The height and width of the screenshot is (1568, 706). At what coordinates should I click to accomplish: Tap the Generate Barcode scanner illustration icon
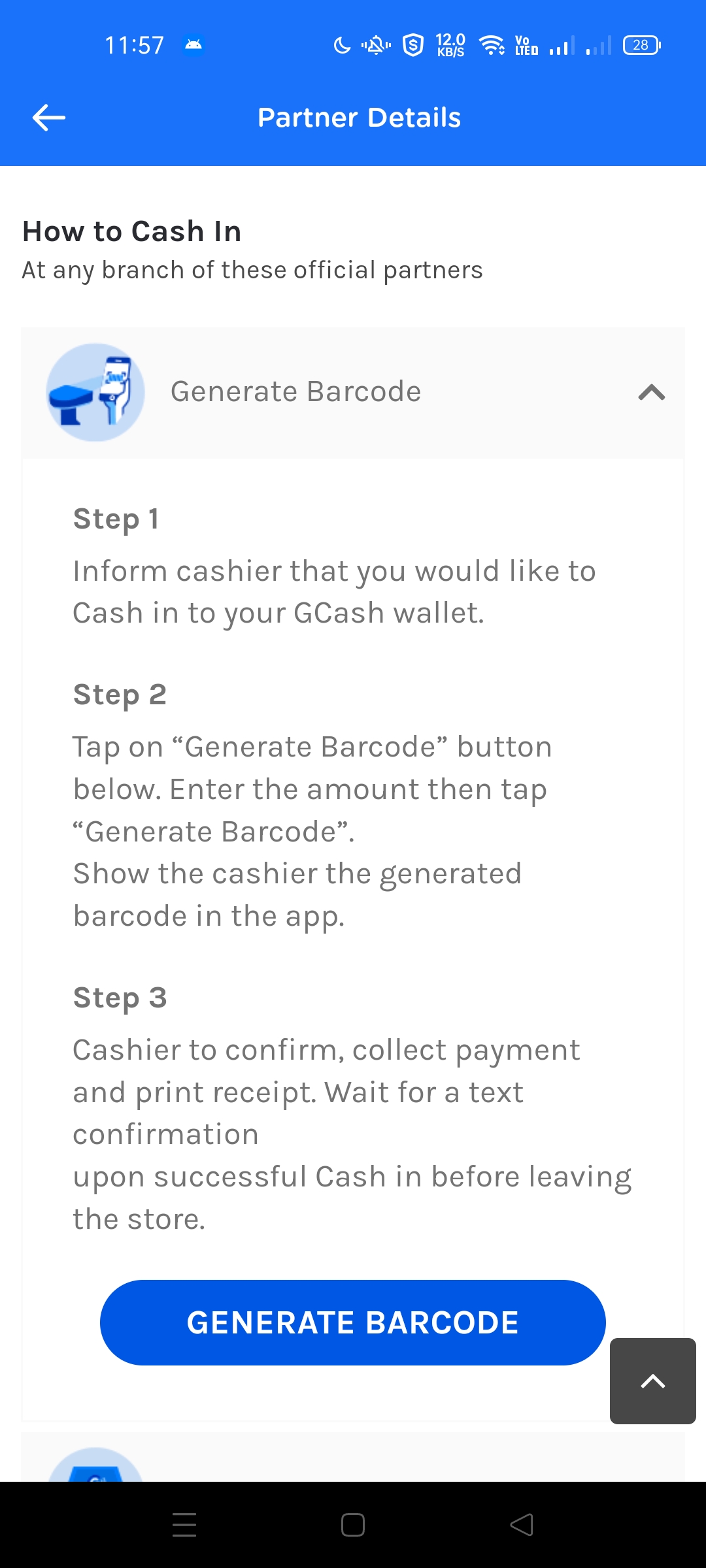96,392
